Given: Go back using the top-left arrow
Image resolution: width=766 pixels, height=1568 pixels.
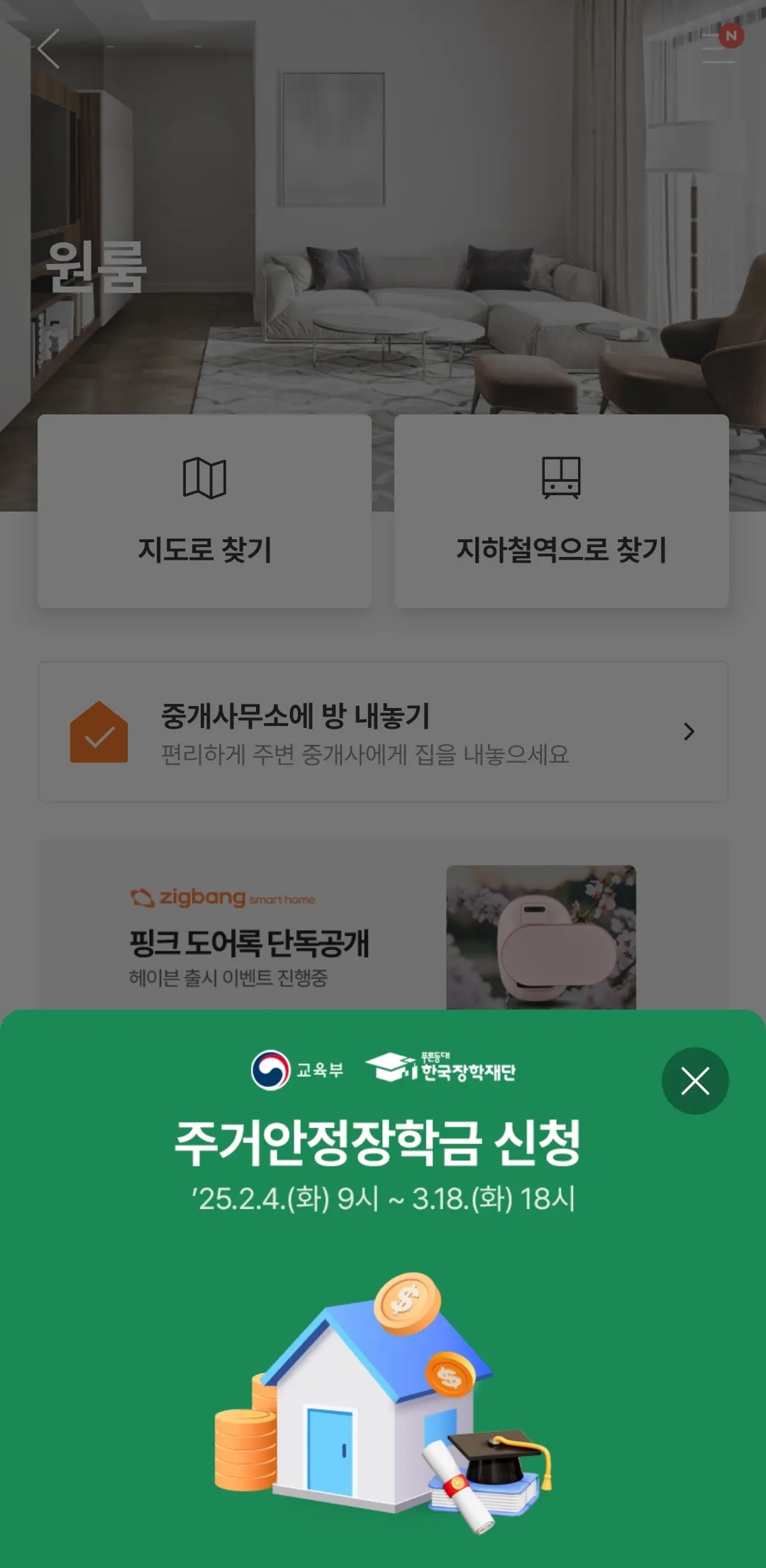Looking at the screenshot, I should coord(48,49).
